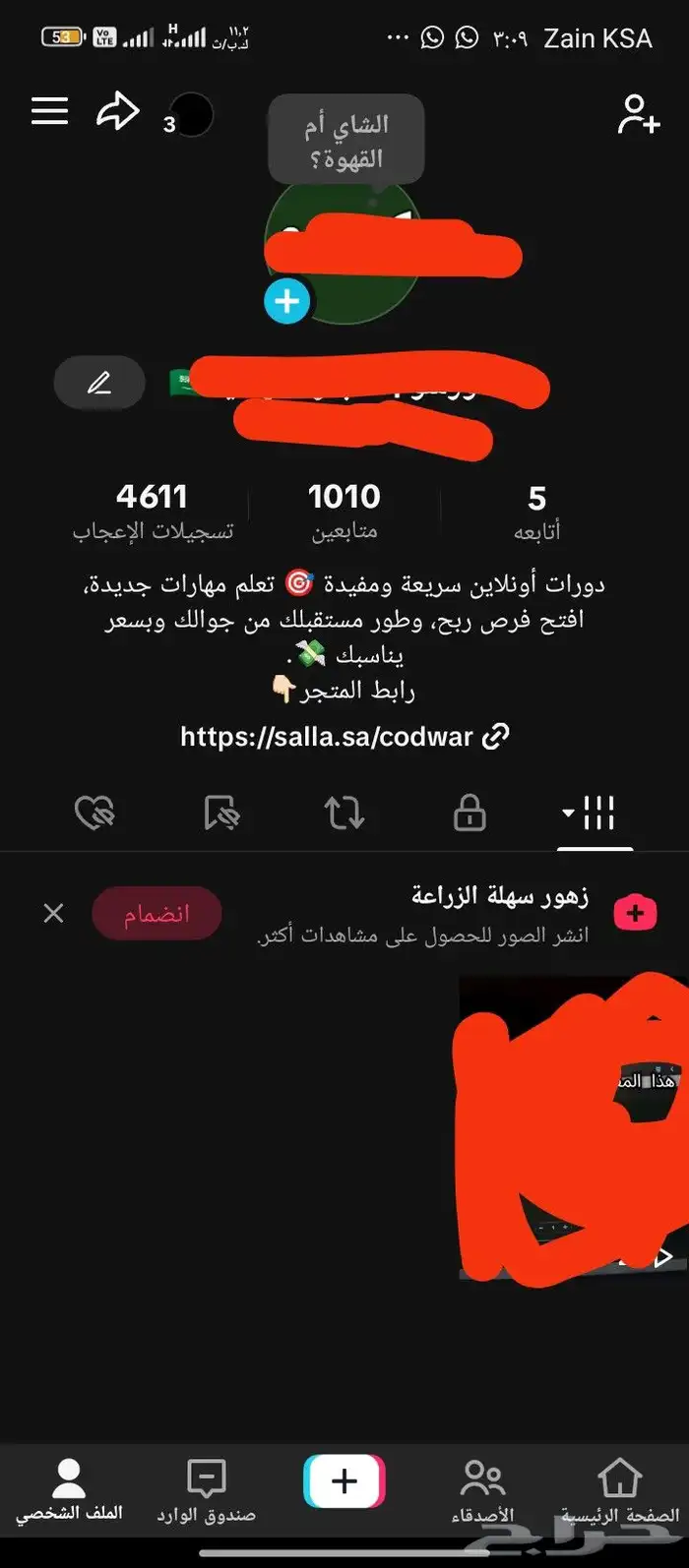689x1568 pixels.
Task: Open صندوق الوارد inbox tab
Action: coord(206,1490)
